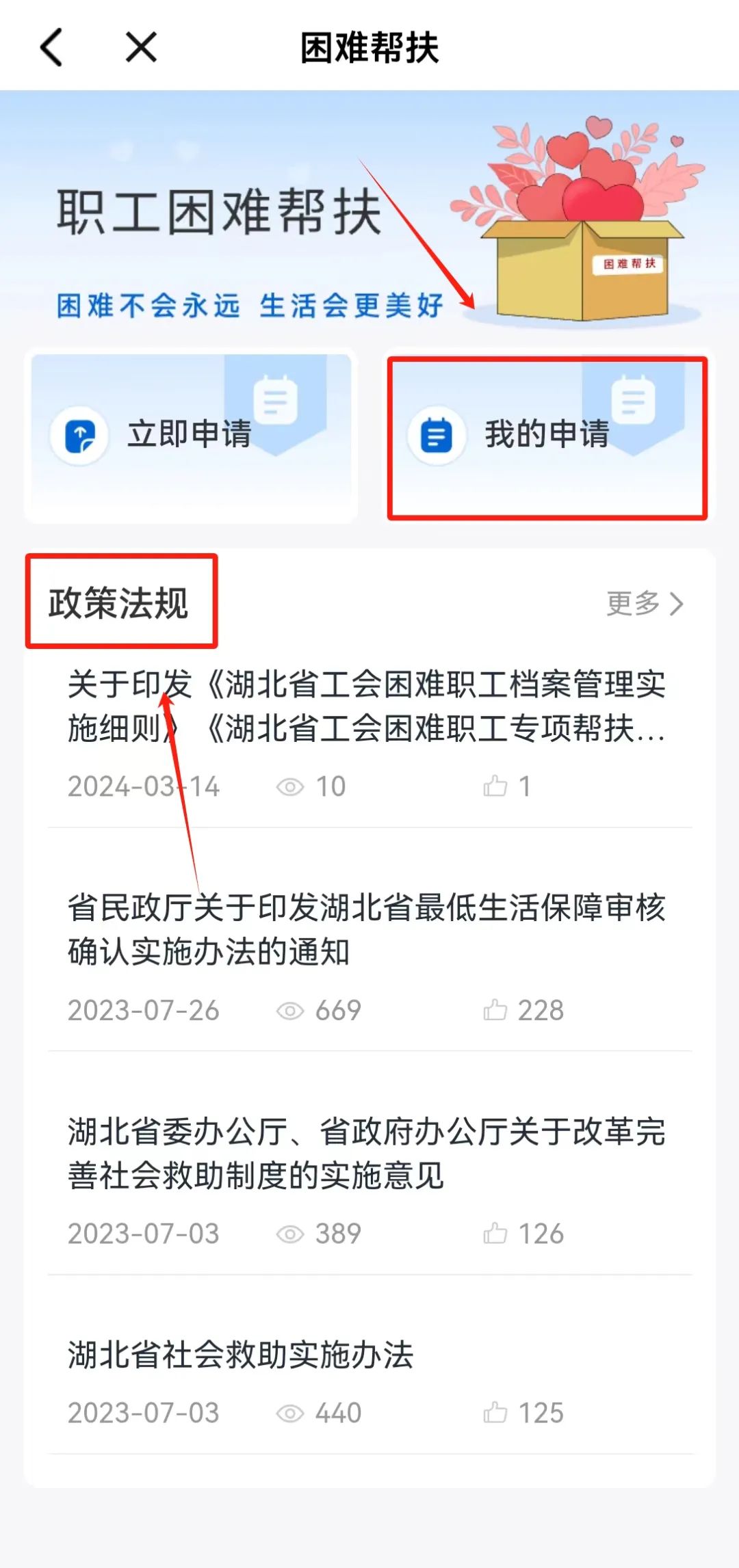Open the 湖北省社会救助实施办法 article
This screenshot has width=739, height=1568.
pyautogui.click(x=241, y=1355)
